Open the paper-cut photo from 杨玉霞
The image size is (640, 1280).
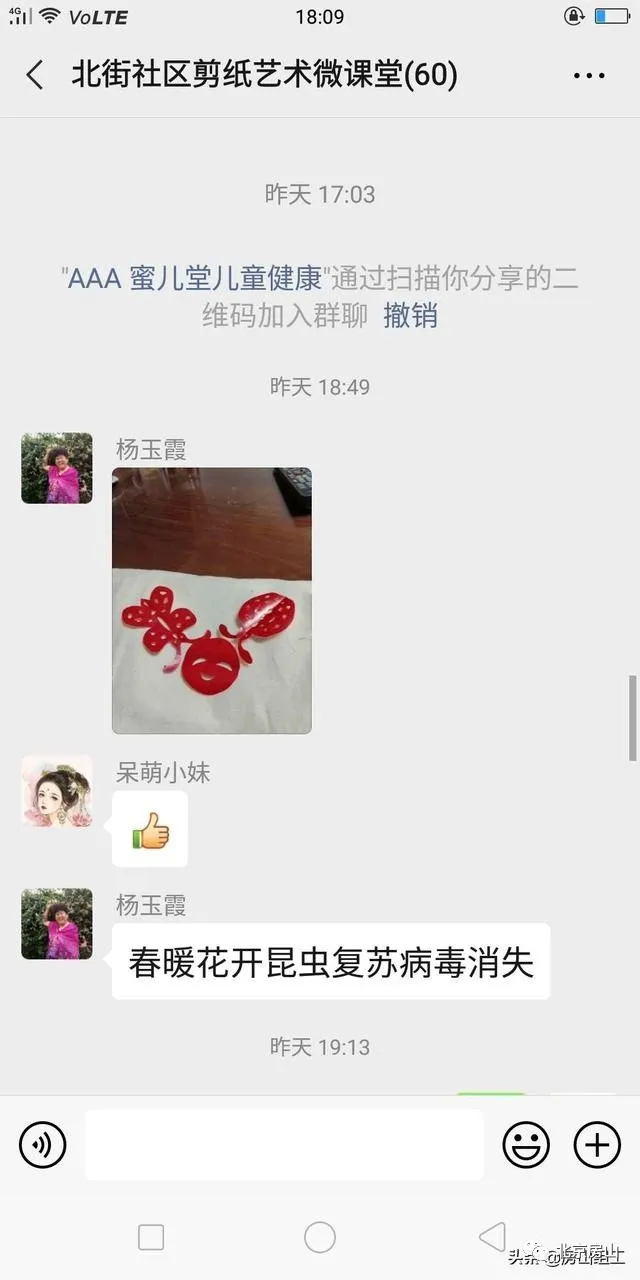pyautogui.click(x=212, y=600)
